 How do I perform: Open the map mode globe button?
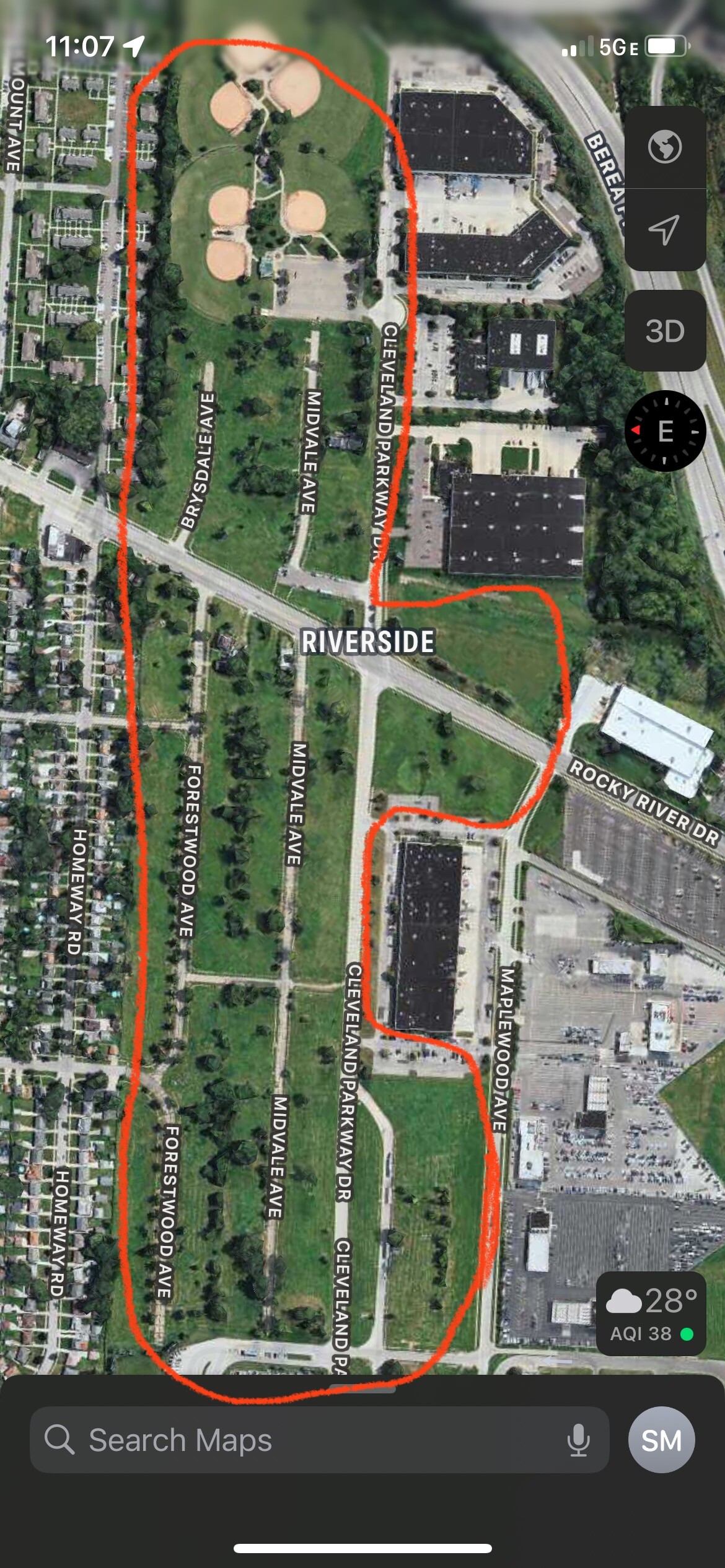tap(665, 147)
